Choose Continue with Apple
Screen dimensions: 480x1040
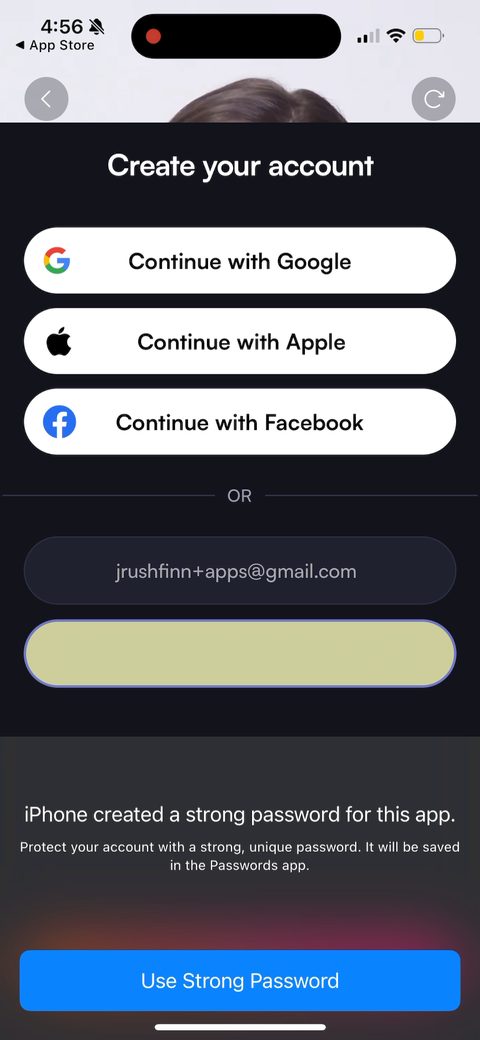[240, 342]
